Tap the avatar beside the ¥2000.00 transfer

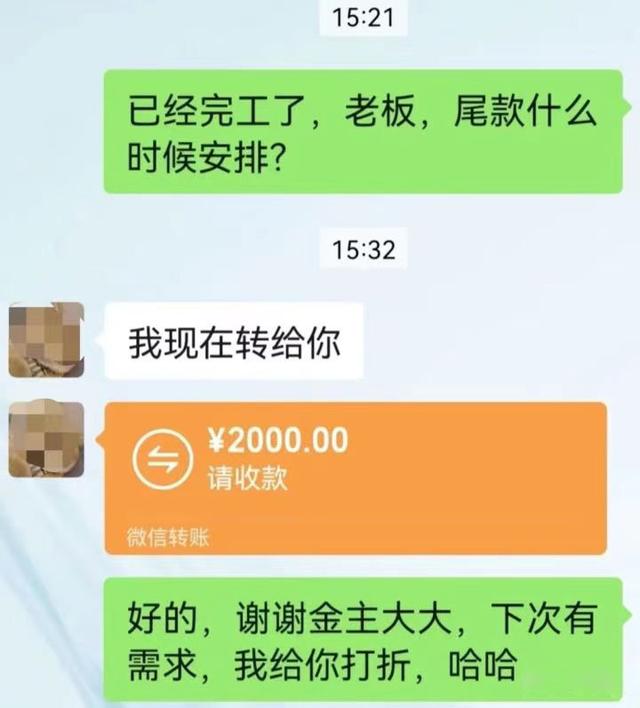[x=46, y=439]
